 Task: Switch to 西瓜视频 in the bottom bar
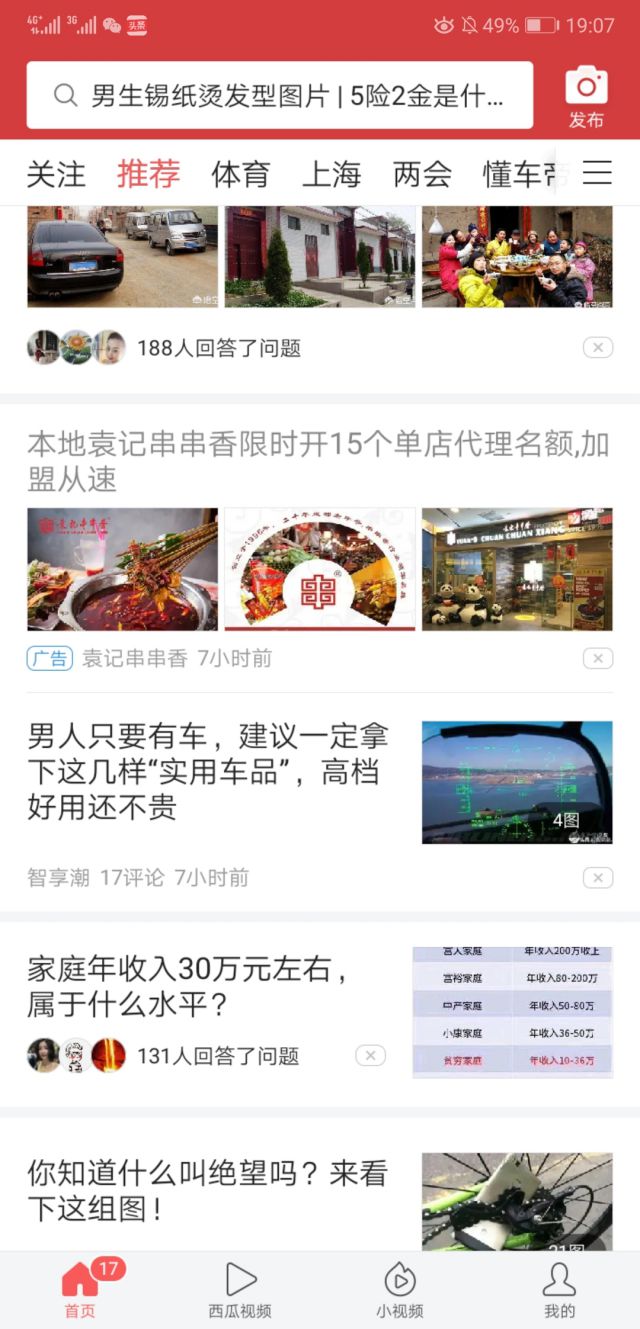(240, 1289)
